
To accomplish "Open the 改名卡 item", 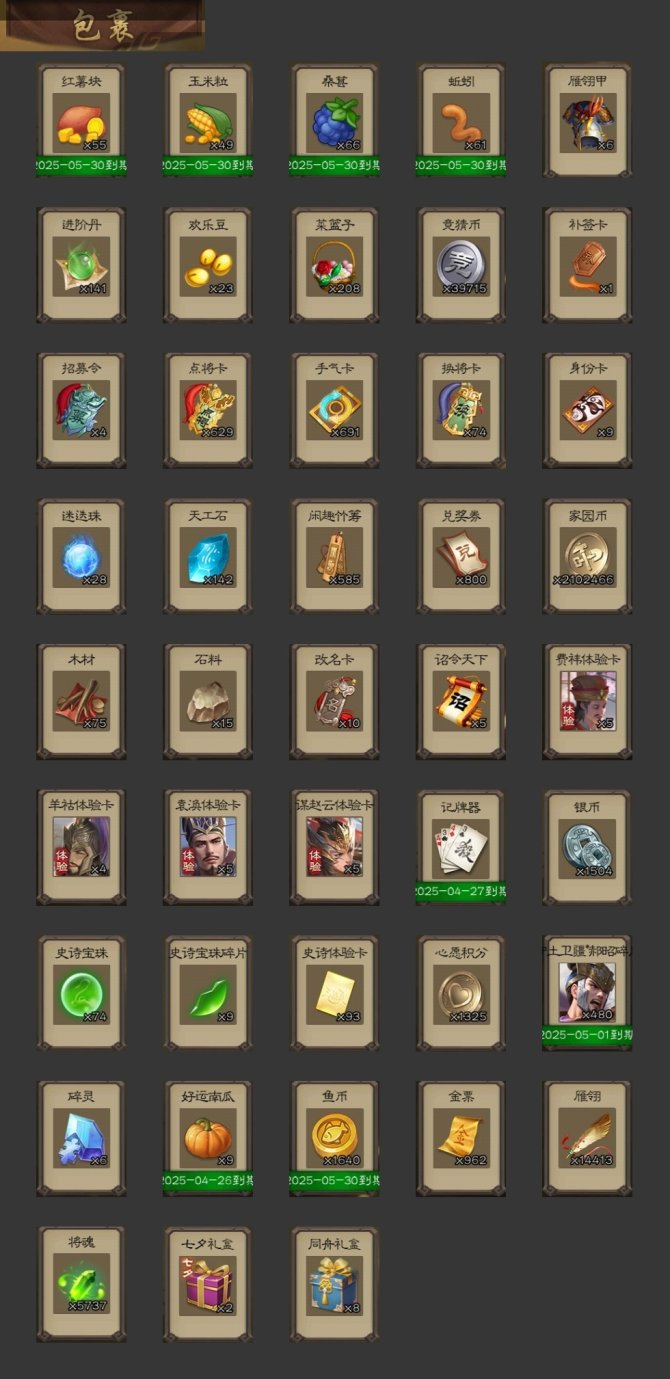I will (x=335, y=700).
